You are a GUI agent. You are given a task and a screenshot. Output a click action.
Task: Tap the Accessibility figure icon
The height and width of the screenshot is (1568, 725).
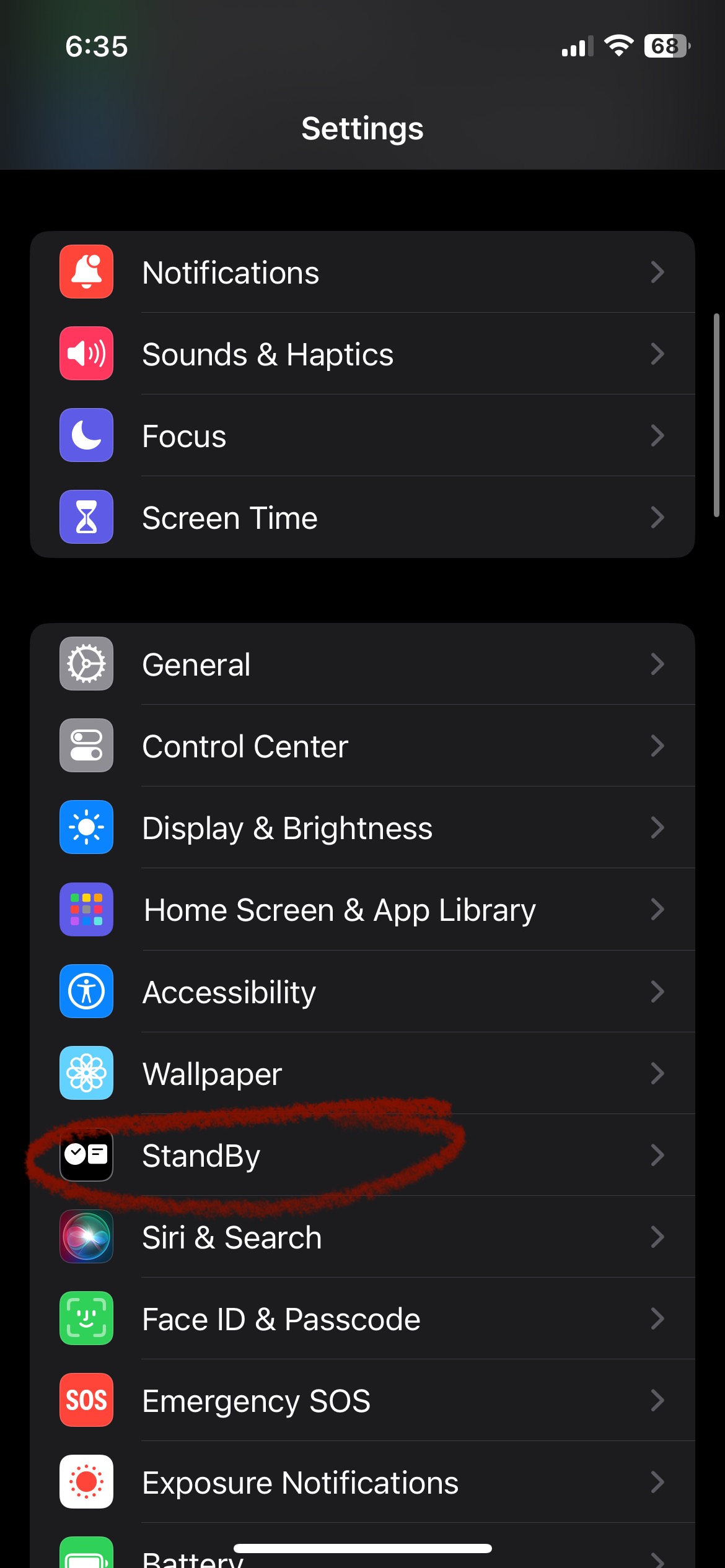click(x=86, y=991)
